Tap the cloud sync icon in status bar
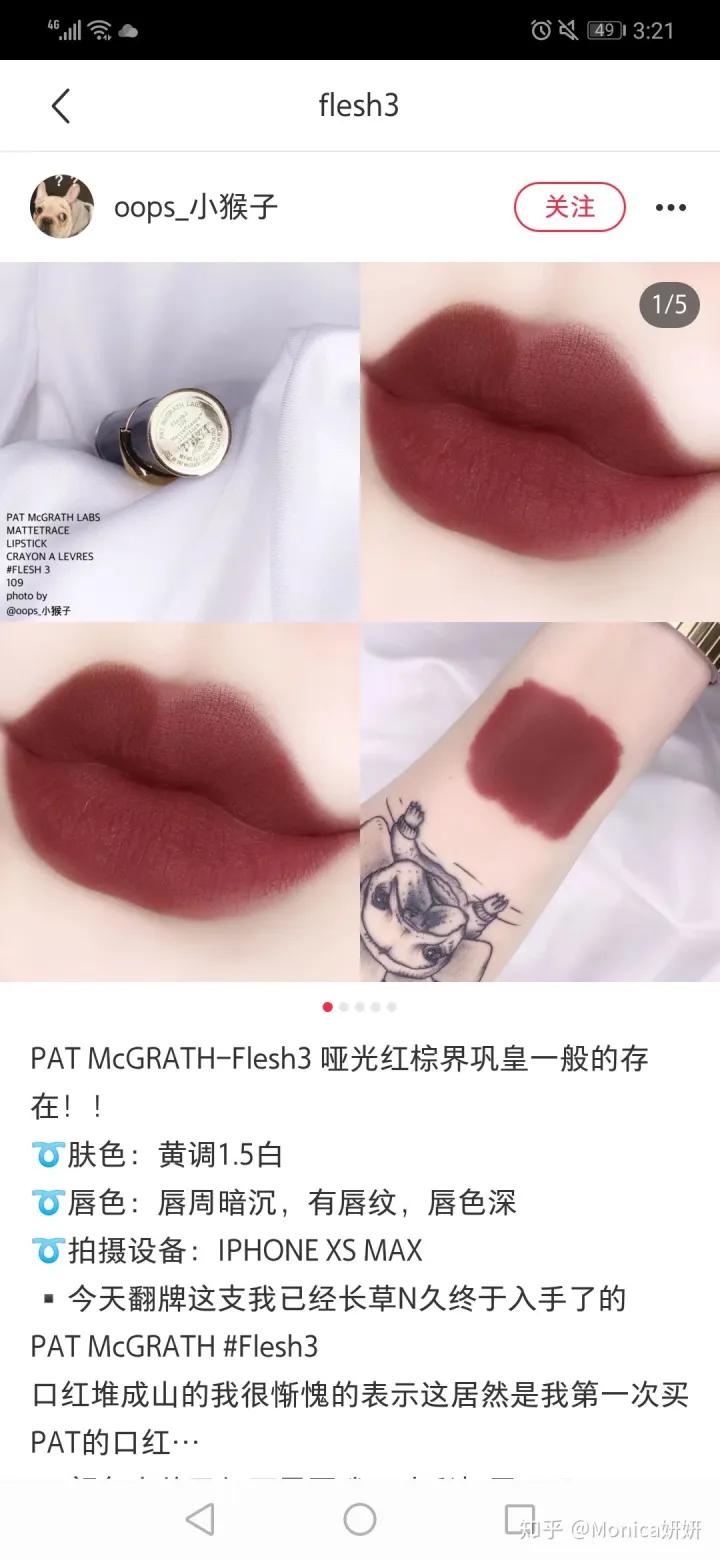Screen dimensions: 720x1560 [126, 32]
